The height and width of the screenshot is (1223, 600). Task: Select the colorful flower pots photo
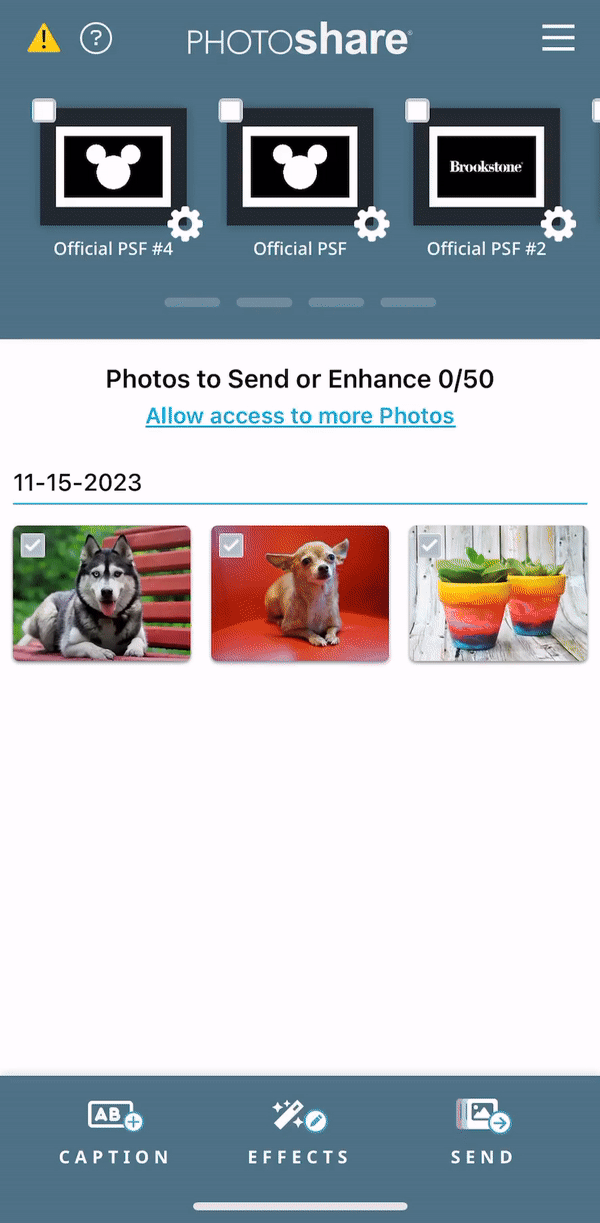(497, 593)
